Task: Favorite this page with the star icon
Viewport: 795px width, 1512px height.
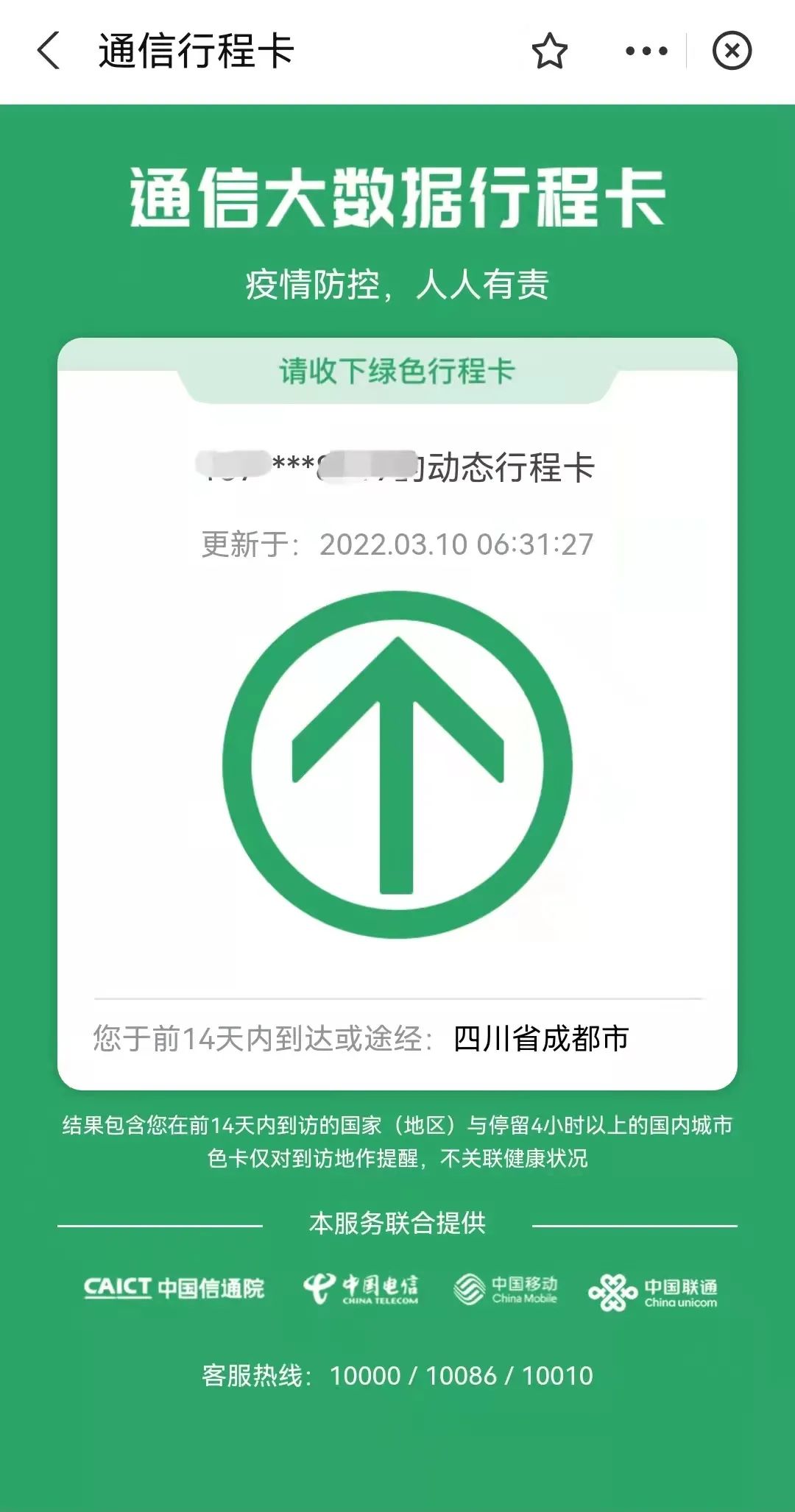Action: [549, 52]
